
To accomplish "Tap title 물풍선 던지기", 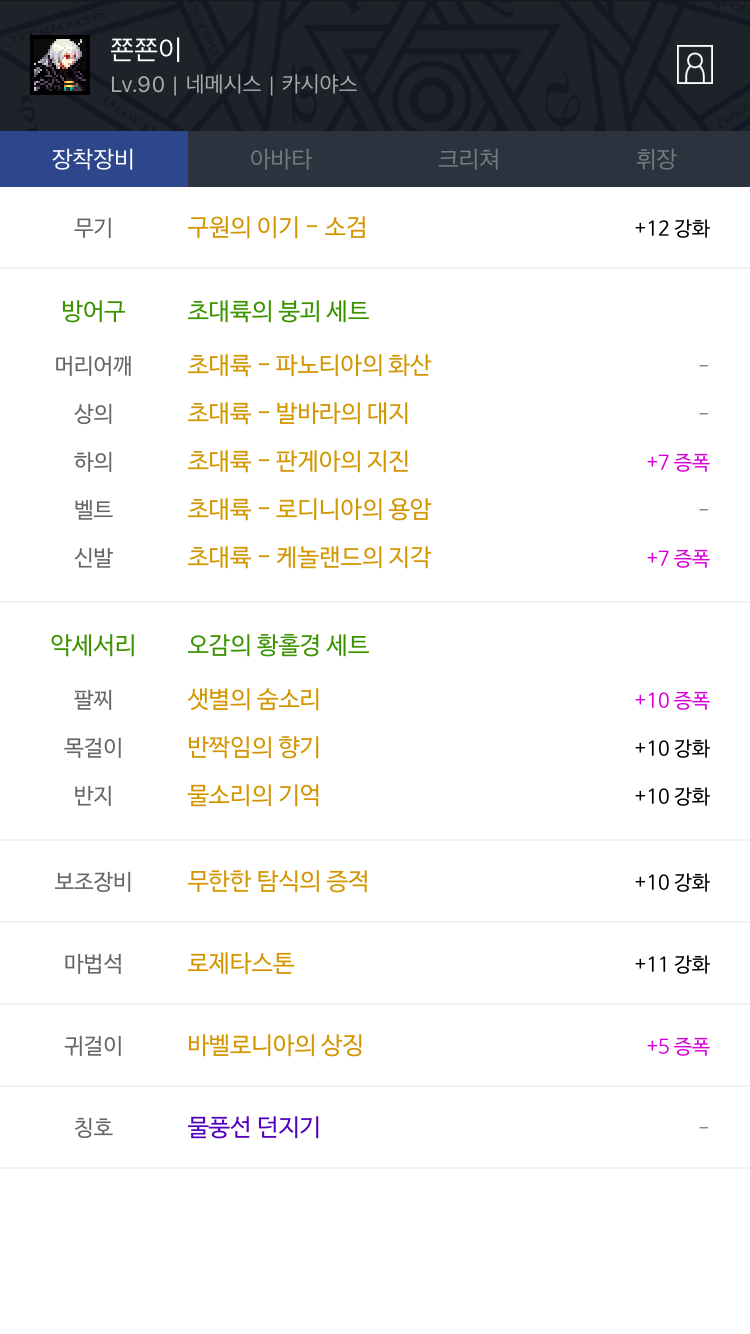I will pyautogui.click(x=254, y=1127).
